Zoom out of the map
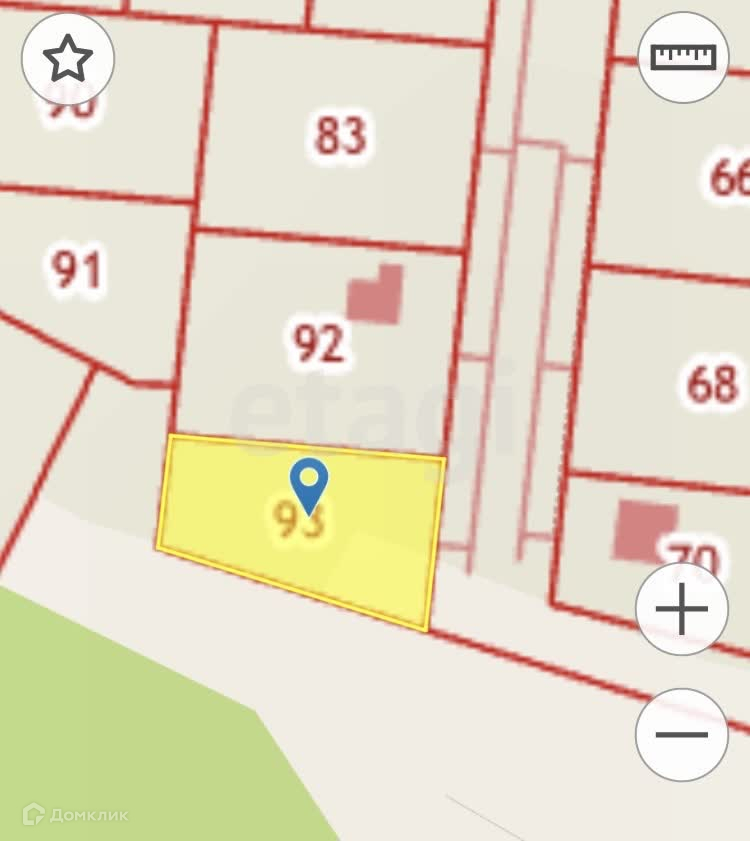 coord(682,734)
